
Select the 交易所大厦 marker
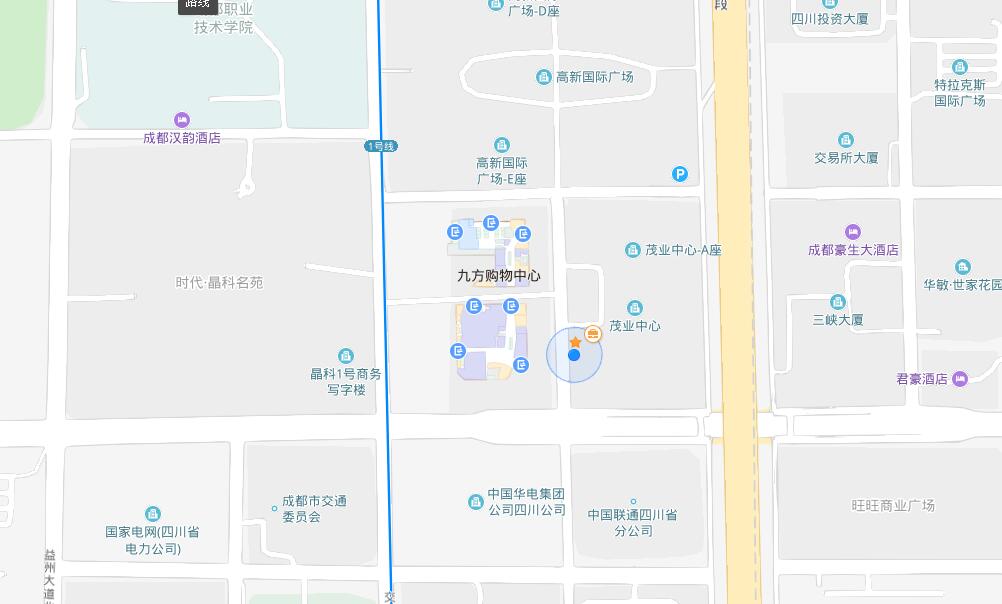[x=846, y=140]
